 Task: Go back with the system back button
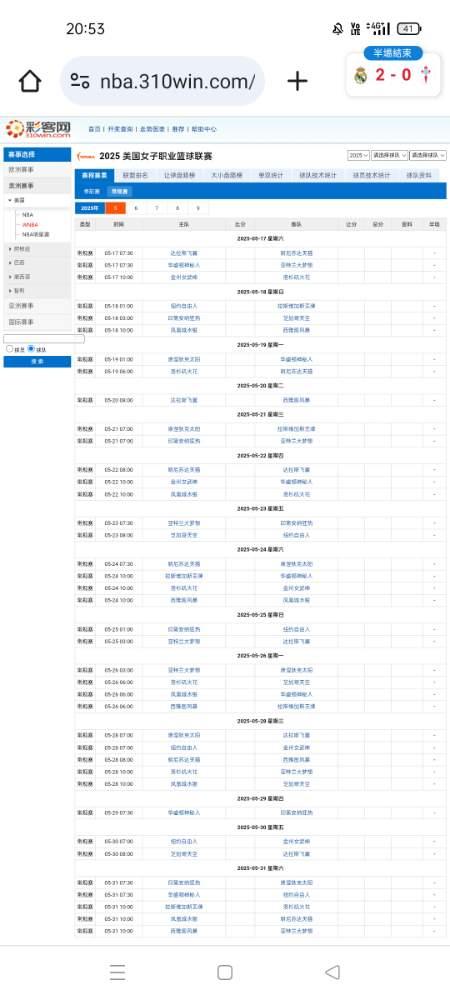332,972
